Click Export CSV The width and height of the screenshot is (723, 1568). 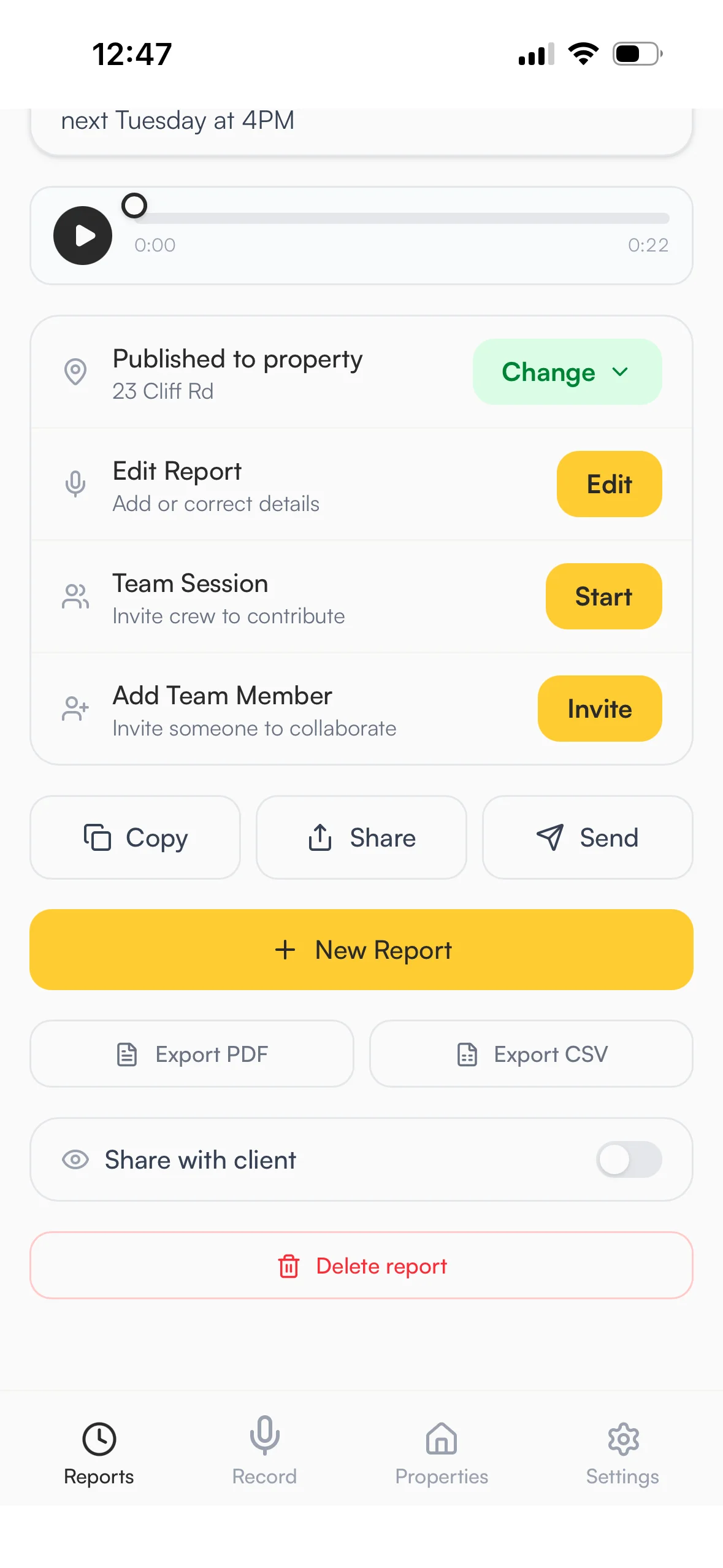click(x=529, y=1053)
